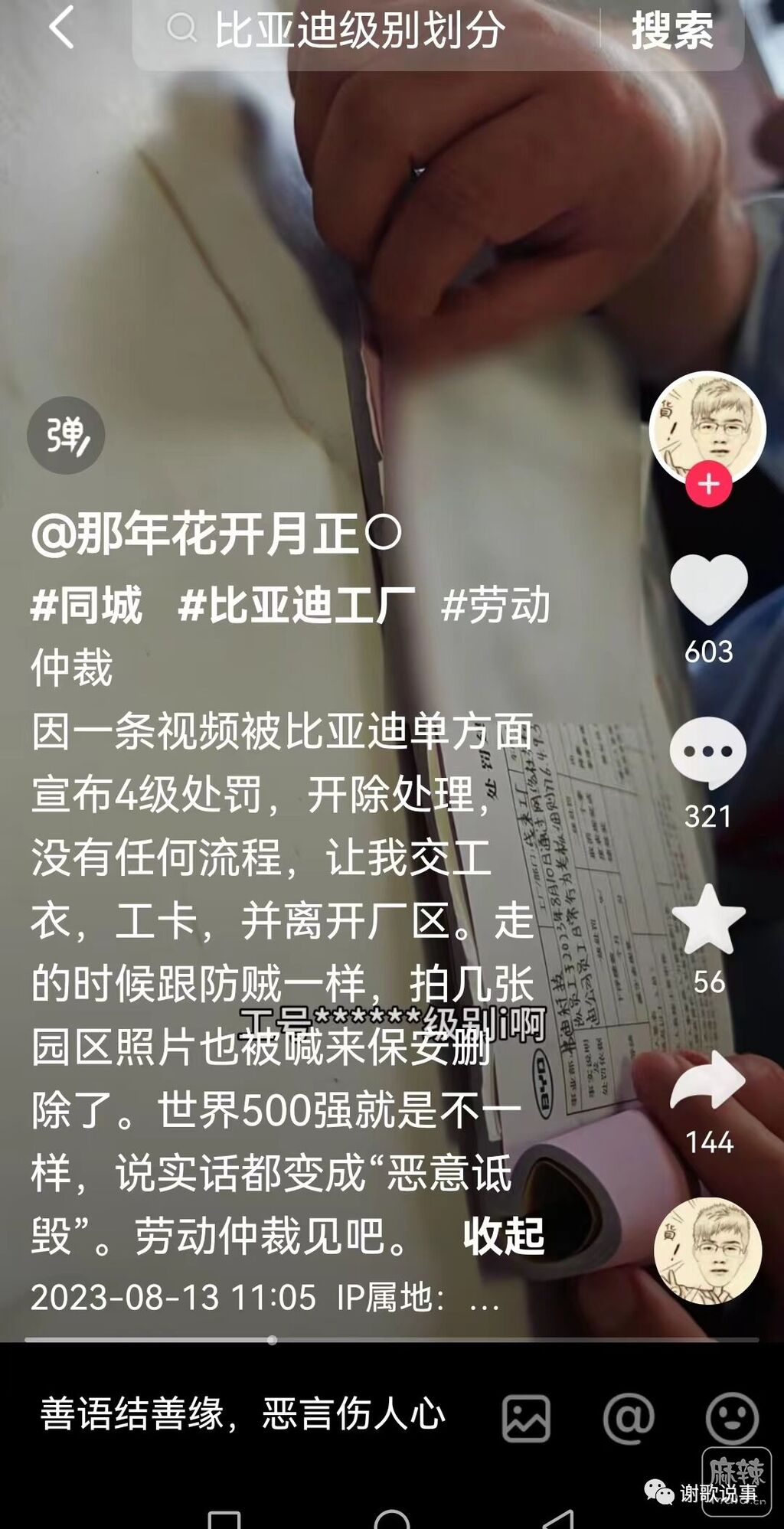Go back using the top-left arrow
The height and width of the screenshot is (1529, 784).
(61, 28)
